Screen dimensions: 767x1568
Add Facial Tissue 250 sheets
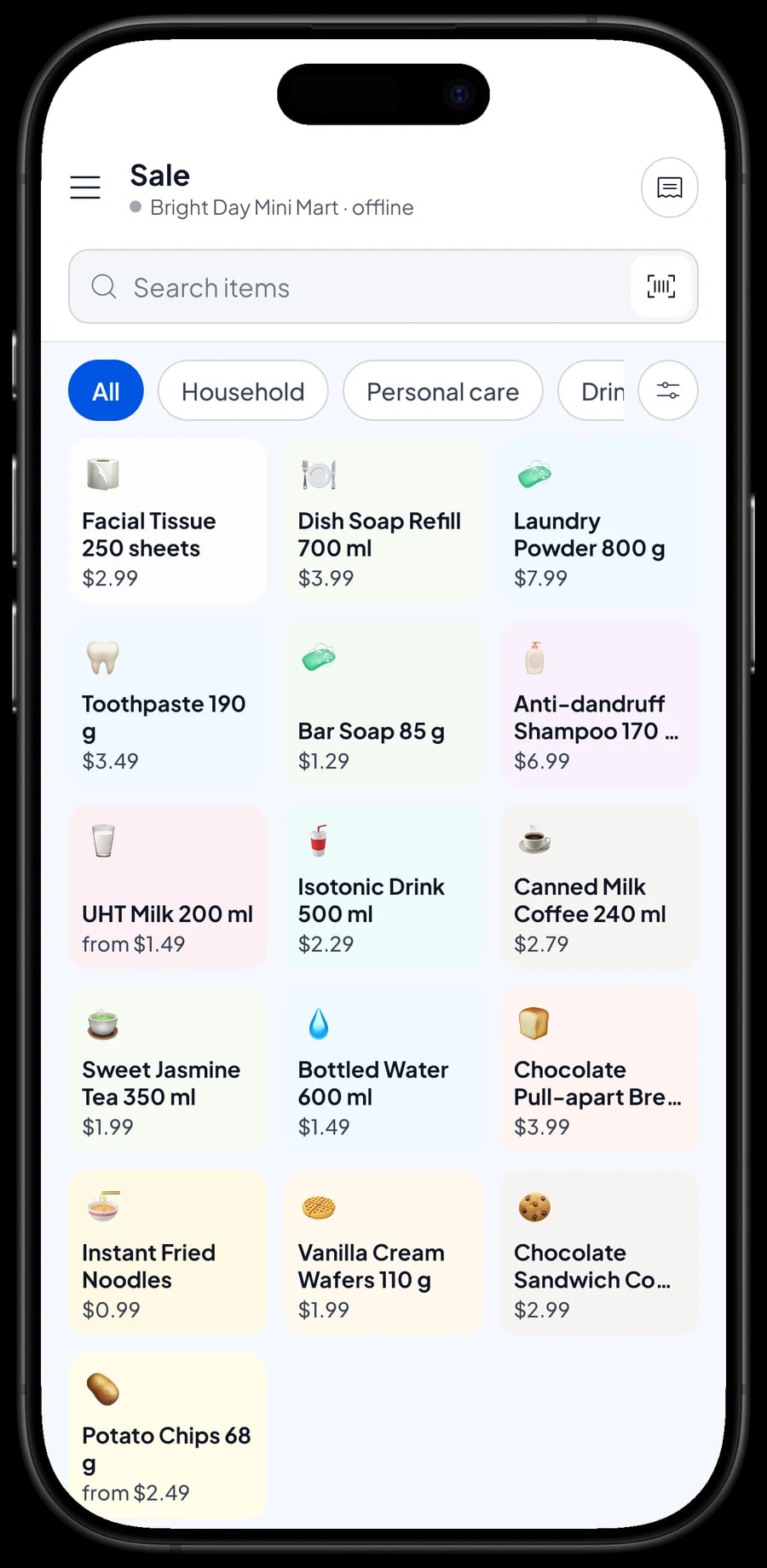pyautogui.click(x=168, y=522)
